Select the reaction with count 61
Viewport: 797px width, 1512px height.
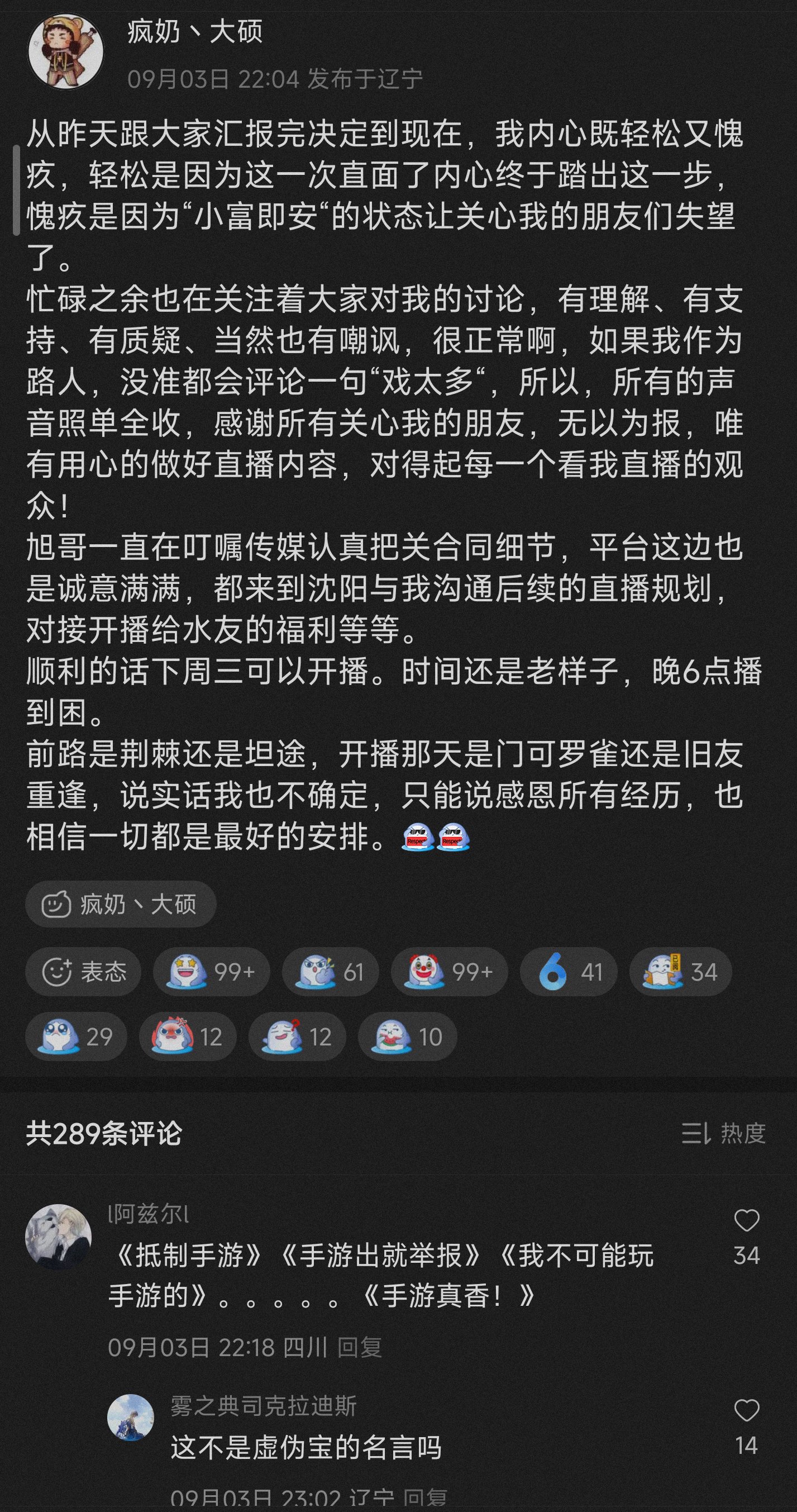click(331, 972)
